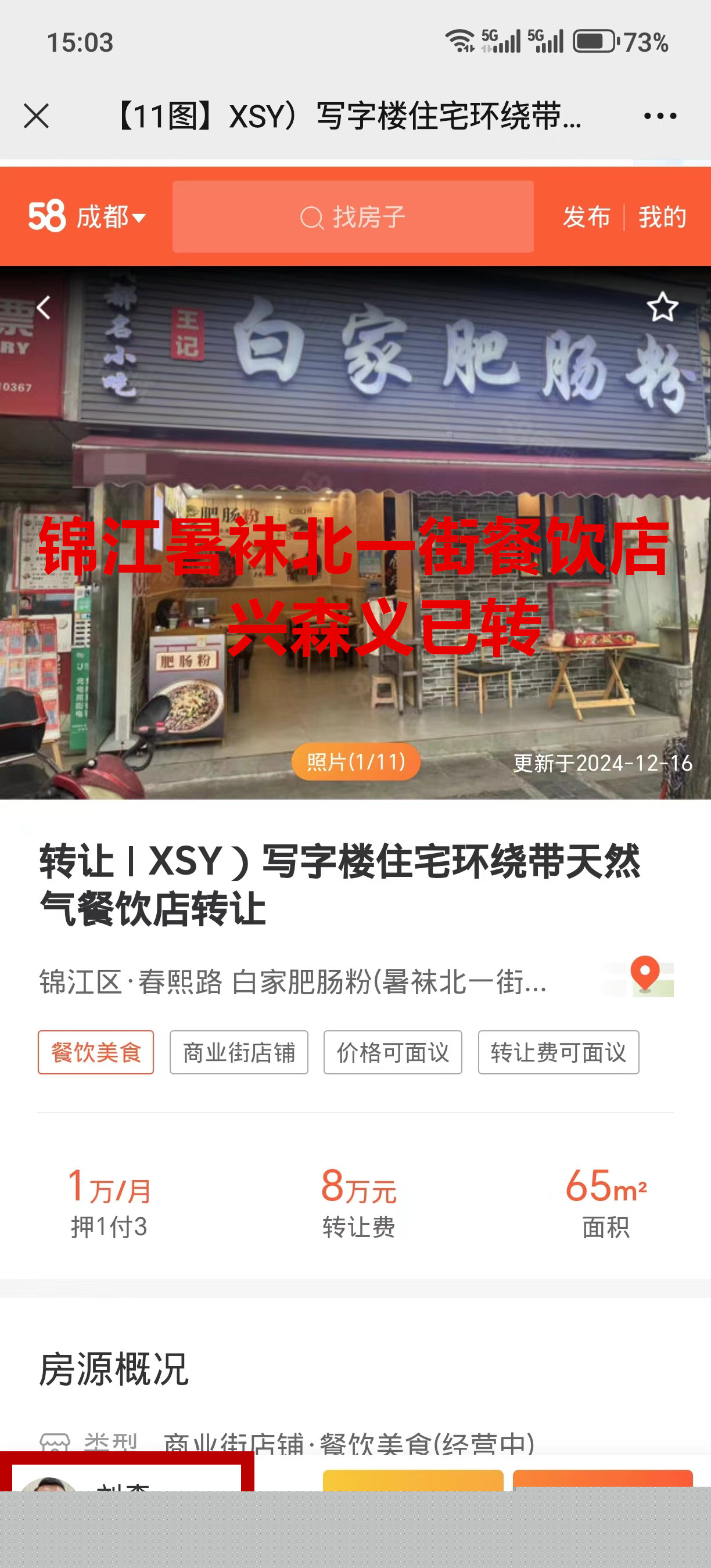Close this webpage with the X

36,116
